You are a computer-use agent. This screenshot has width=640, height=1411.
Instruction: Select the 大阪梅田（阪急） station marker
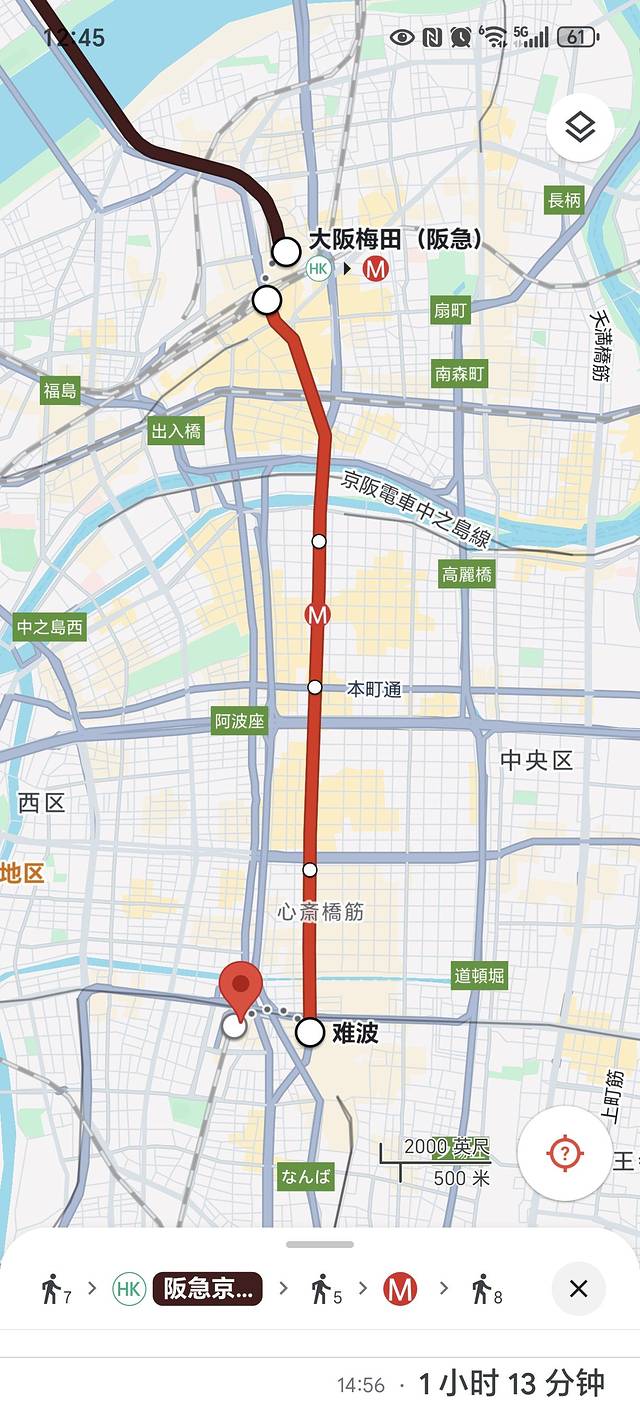(286, 251)
